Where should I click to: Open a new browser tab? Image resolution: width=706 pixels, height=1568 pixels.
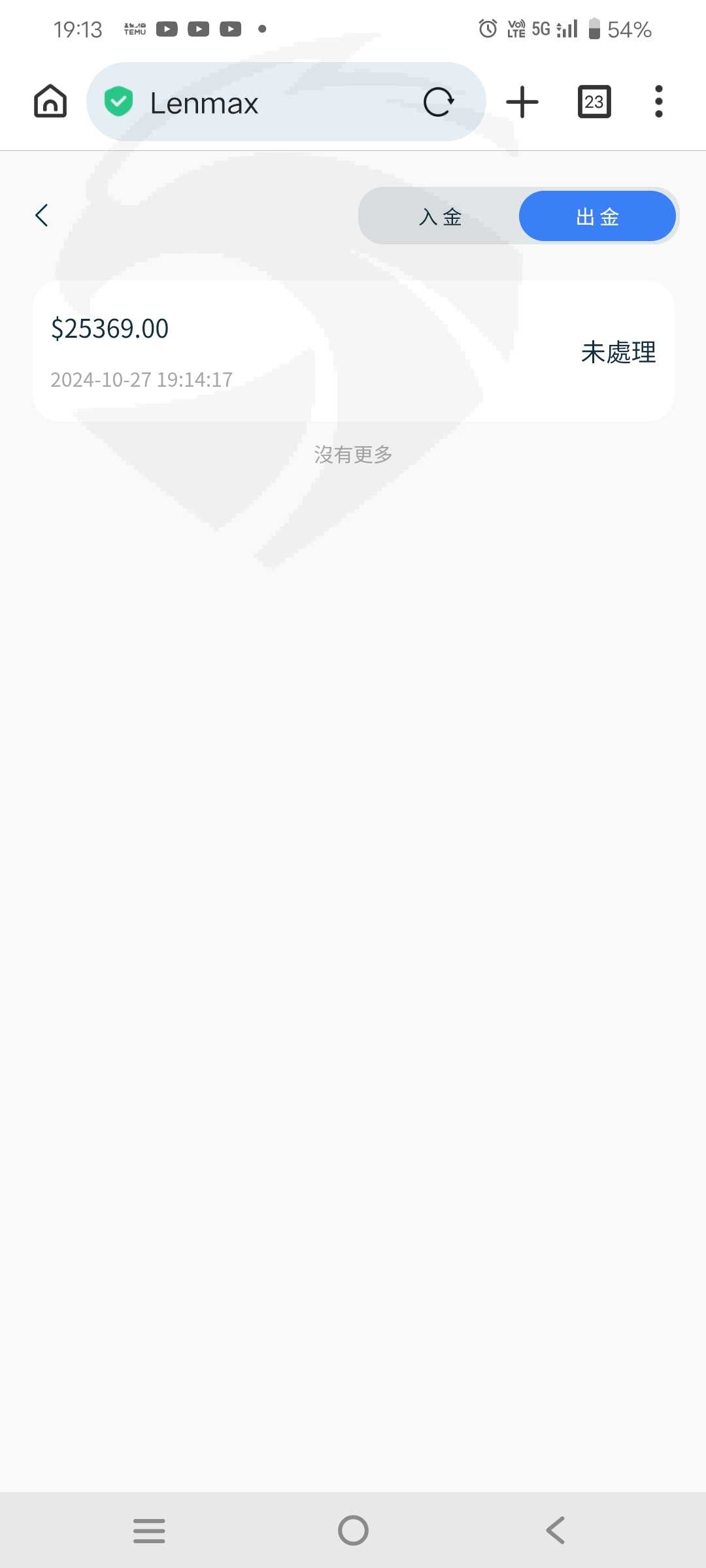point(522,102)
